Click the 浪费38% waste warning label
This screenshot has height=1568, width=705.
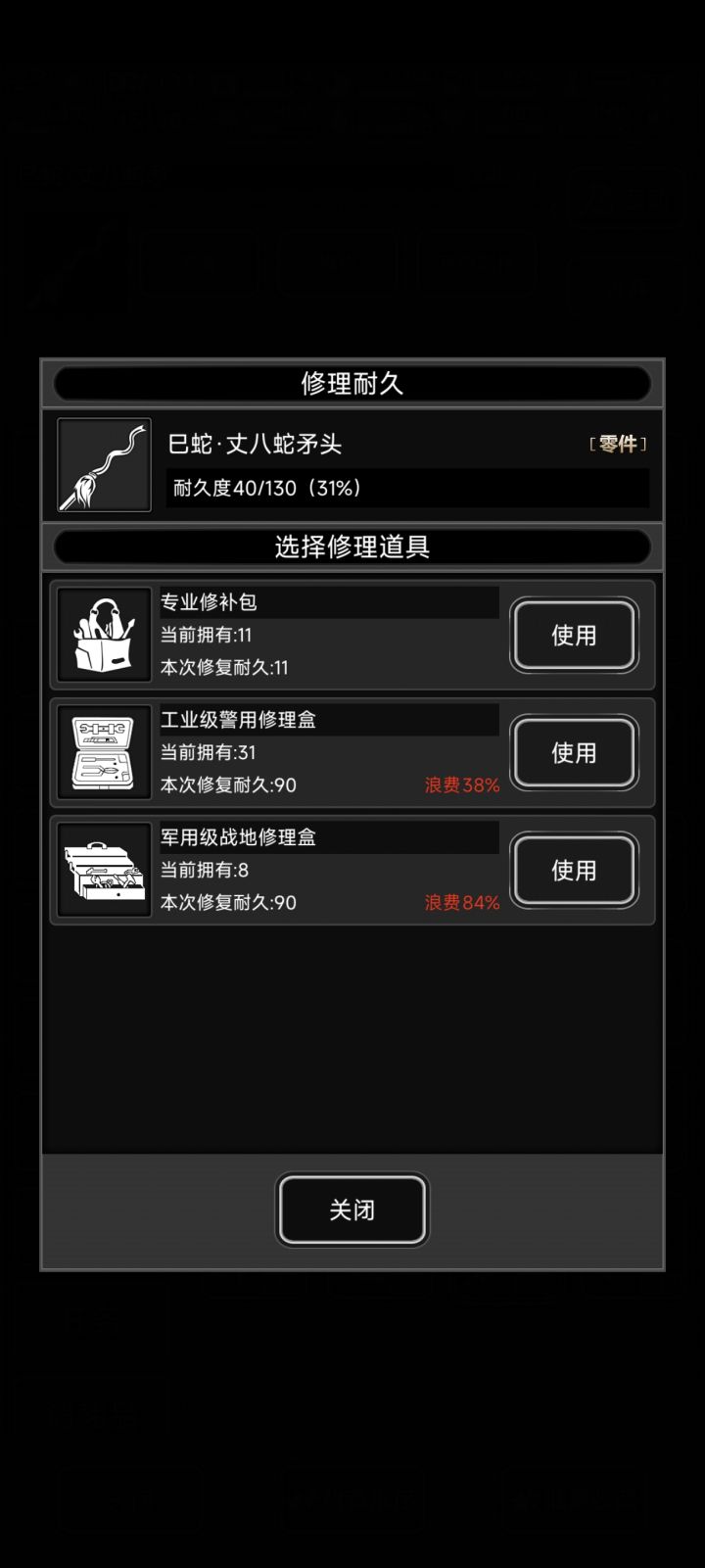tap(461, 784)
